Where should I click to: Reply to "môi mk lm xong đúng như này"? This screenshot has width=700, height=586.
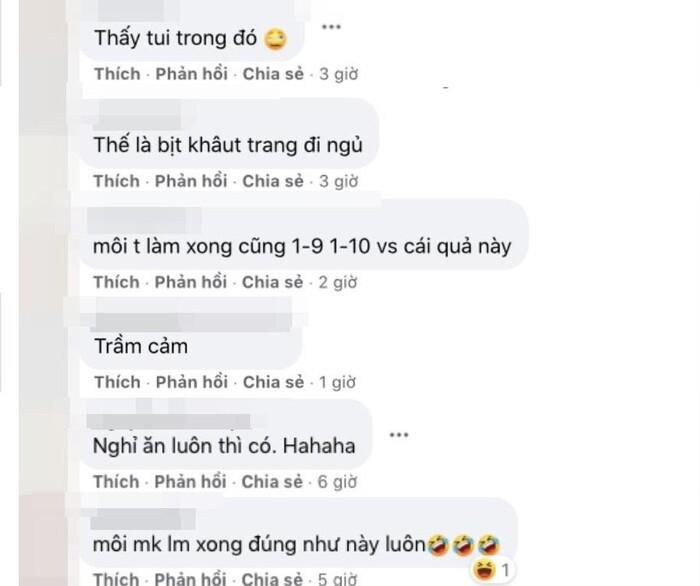click(x=191, y=579)
